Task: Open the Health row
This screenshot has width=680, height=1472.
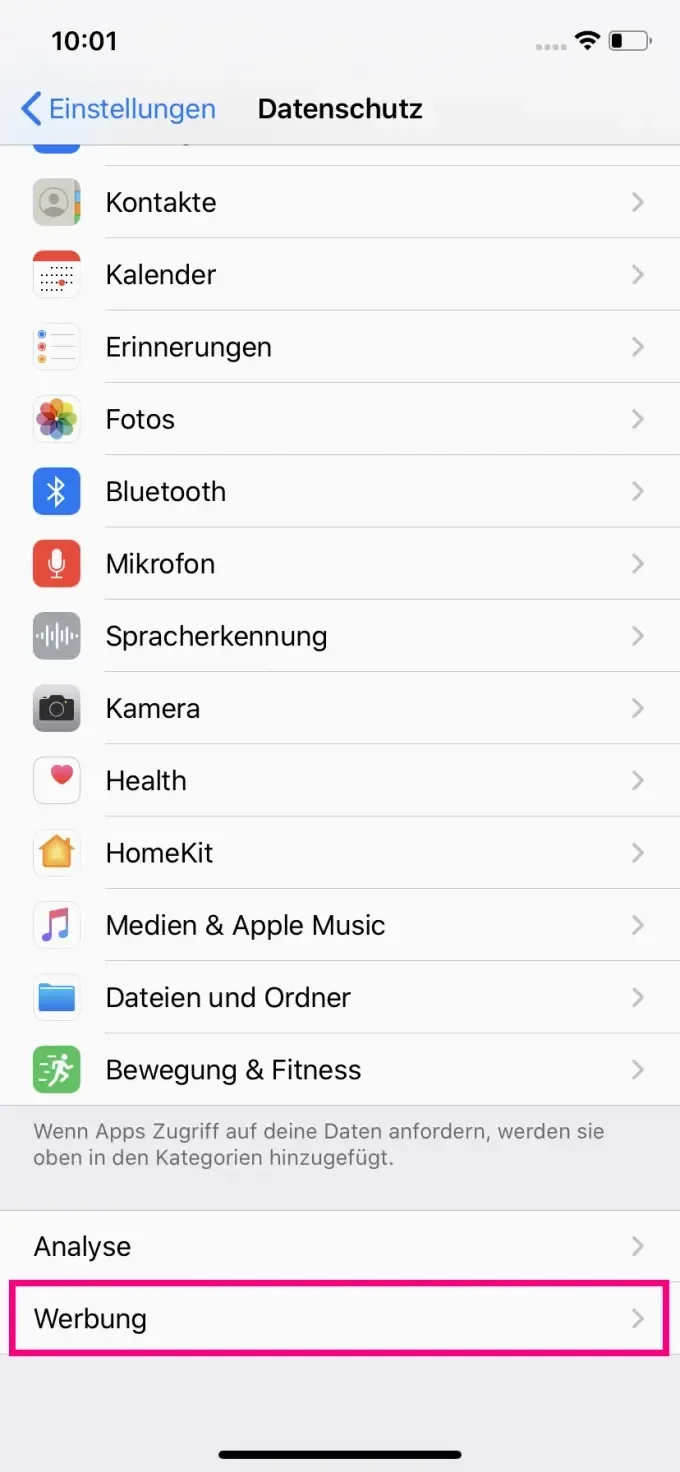Action: pos(340,781)
